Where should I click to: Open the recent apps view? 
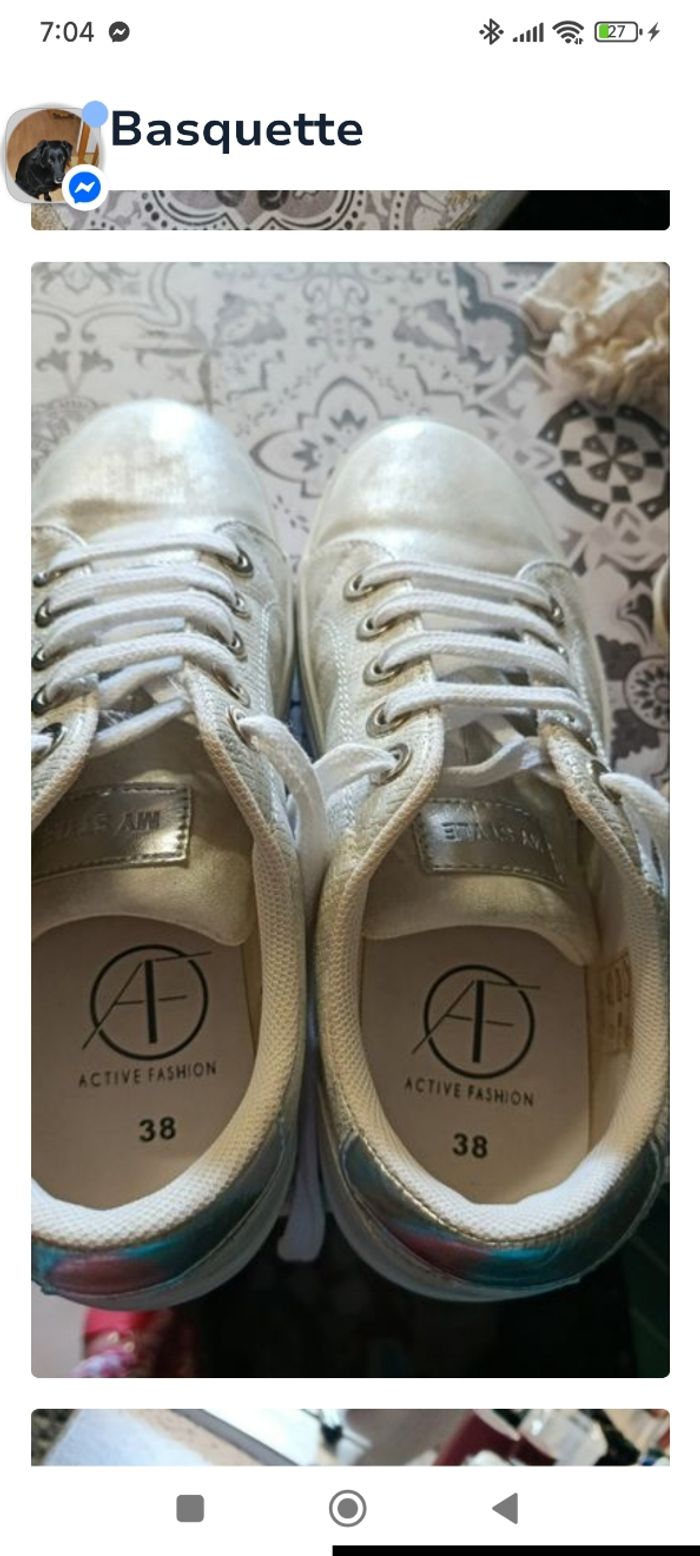tap(190, 1508)
